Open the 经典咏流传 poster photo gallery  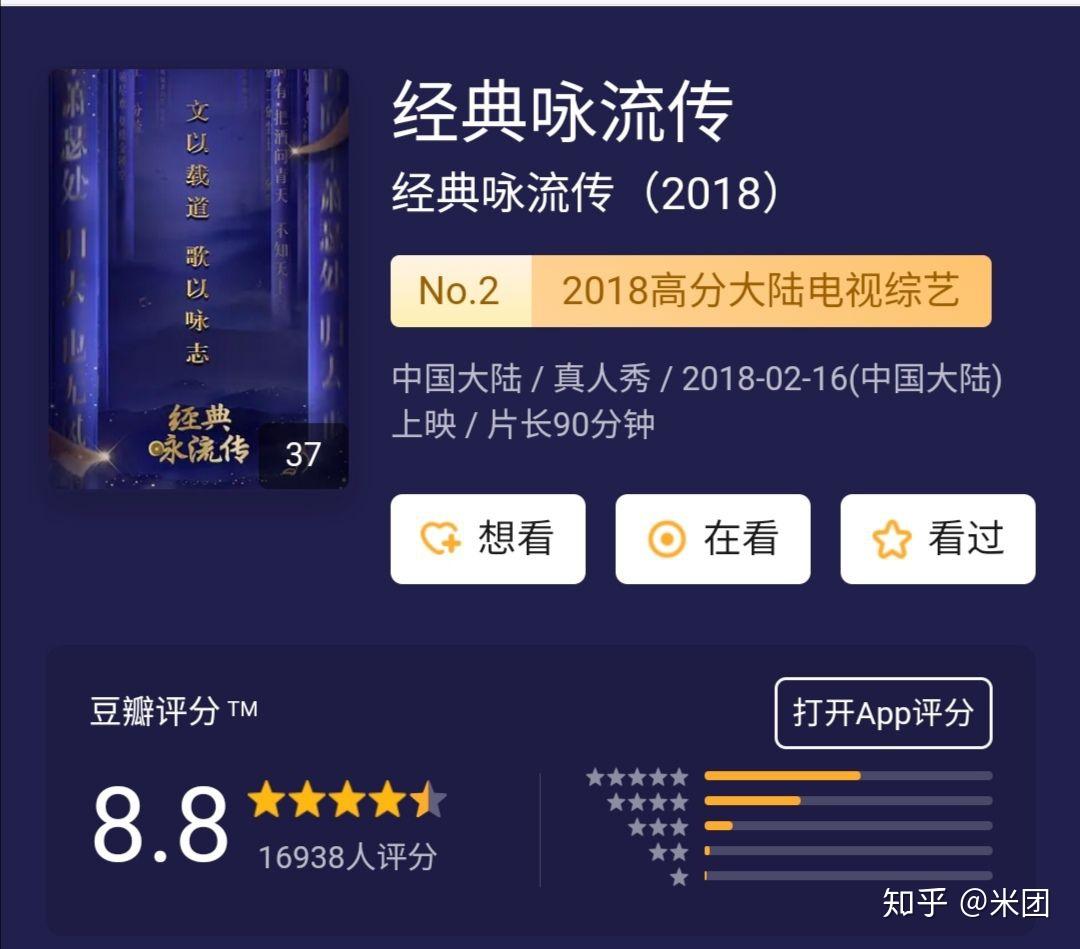point(199,279)
